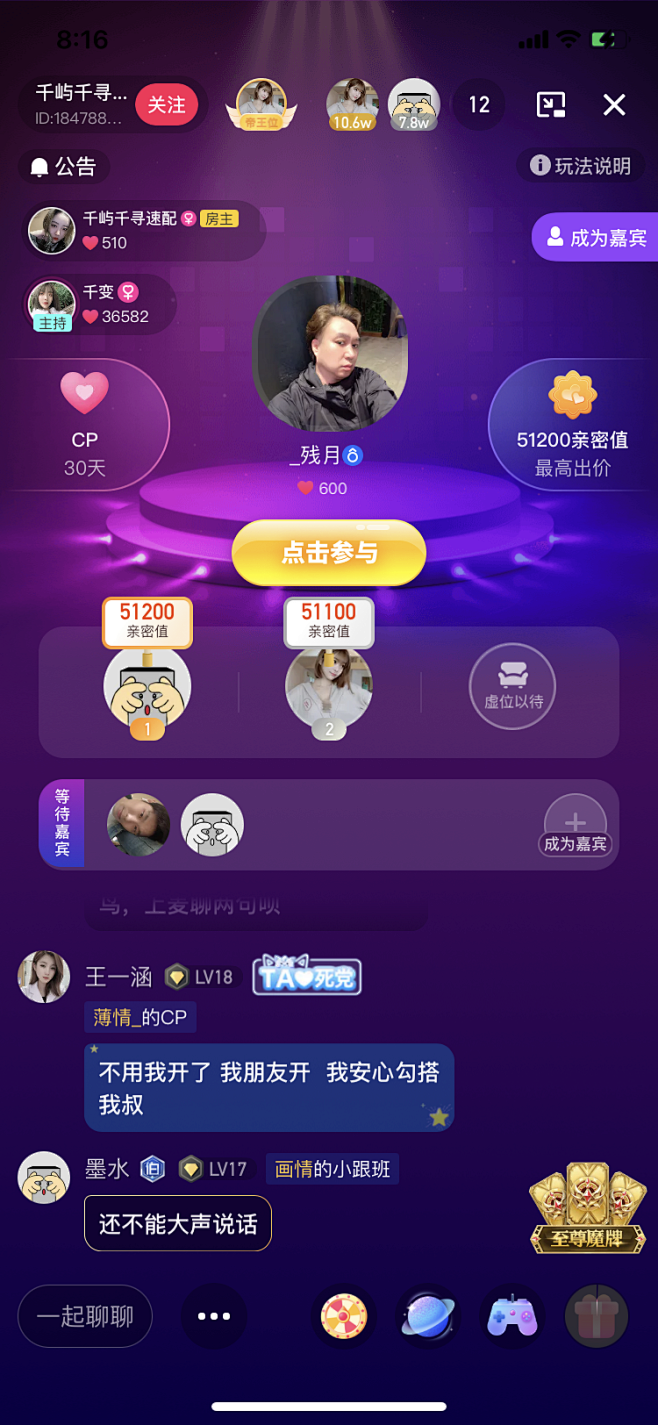The image size is (658, 1425).
Task: View 玩法说明 gameplay instructions
Action: 582,166
